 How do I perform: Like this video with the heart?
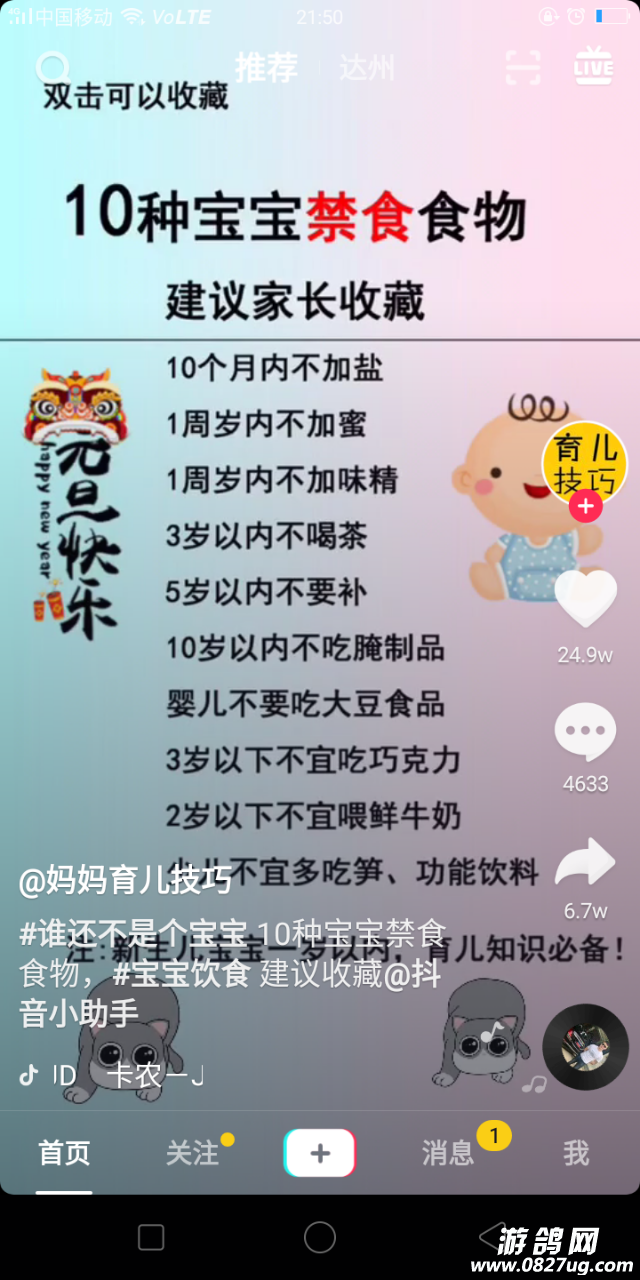pos(586,599)
